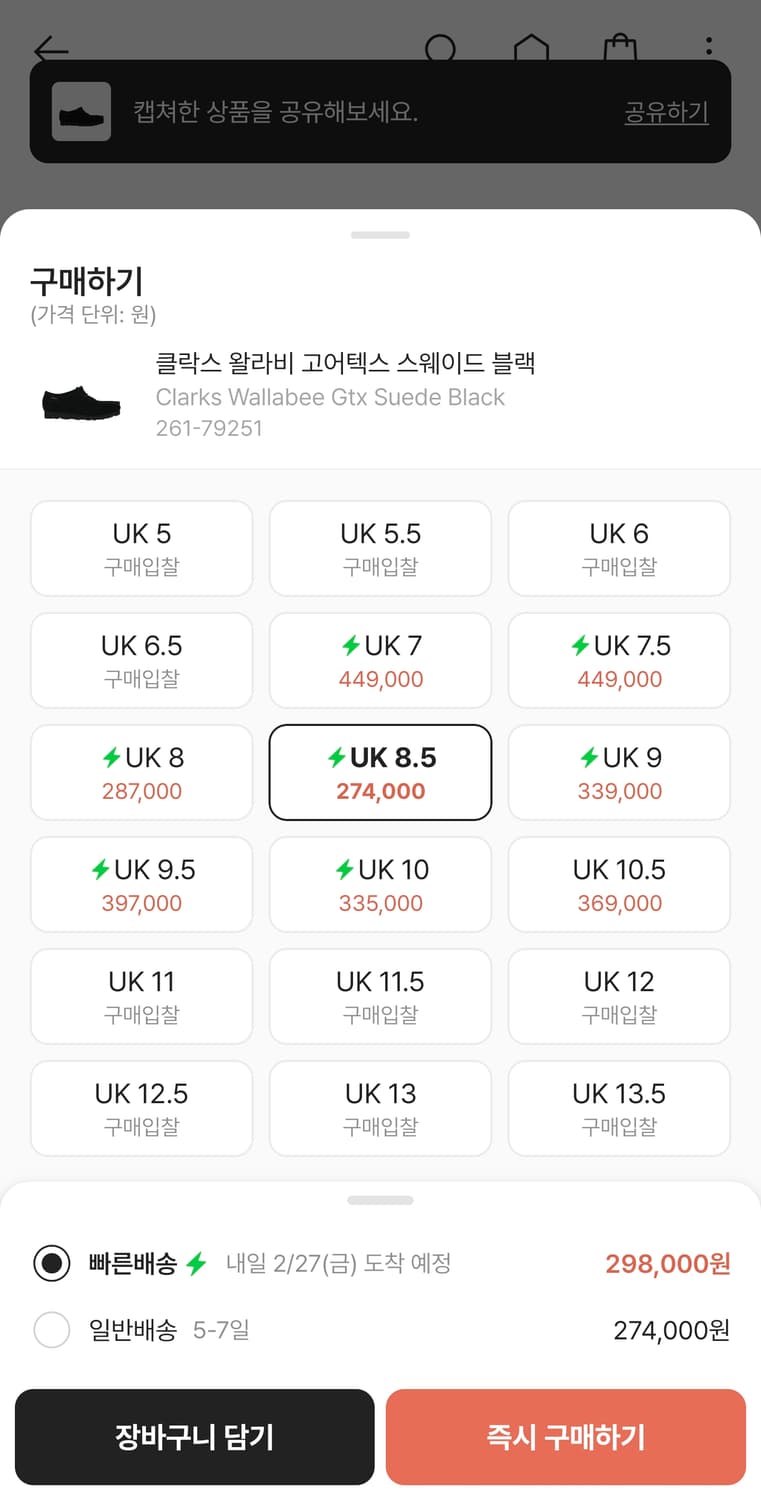The height and width of the screenshot is (1500, 761).
Task: Tap handle above the delivery options panel
Action: pyautogui.click(x=380, y=1200)
